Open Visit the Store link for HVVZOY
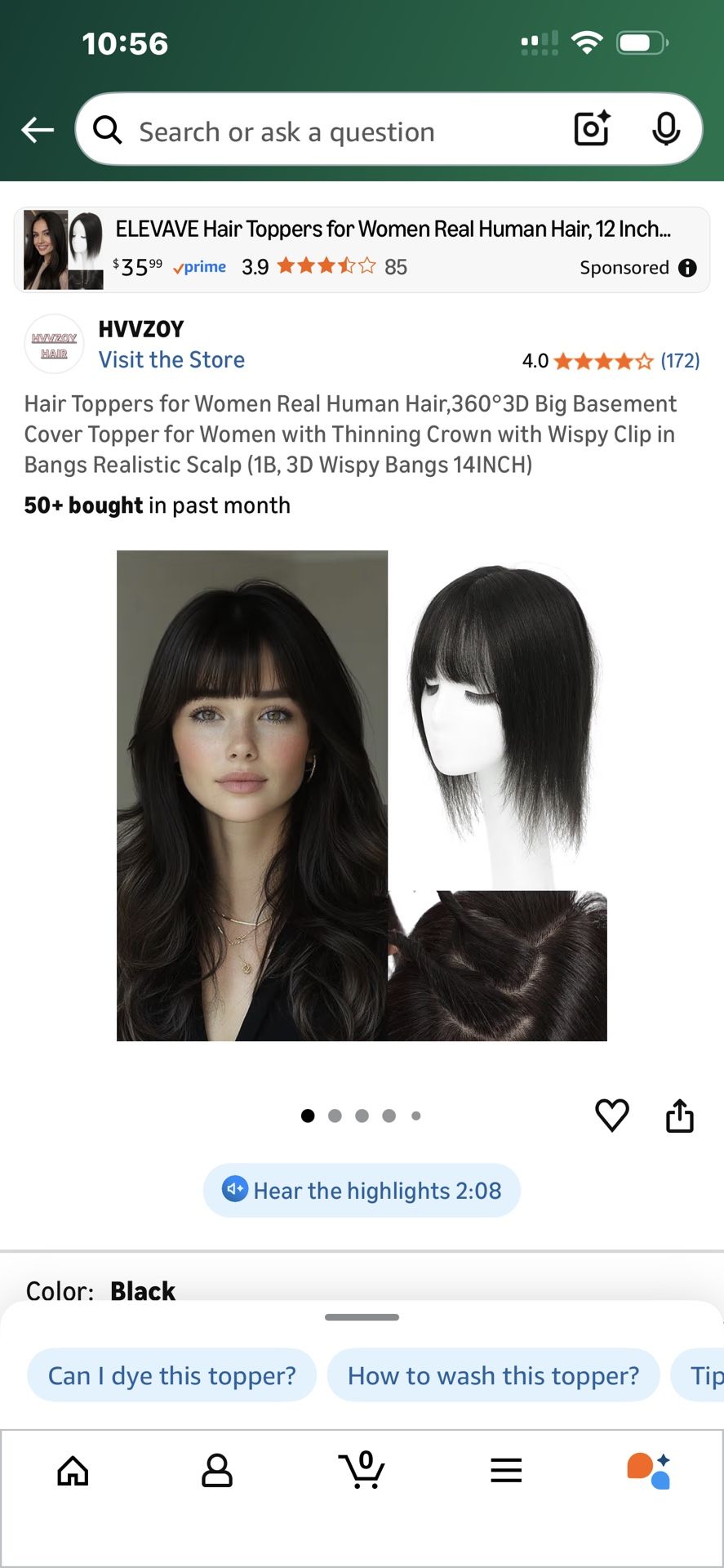This screenshot has height=1568, width=724. (171, 359)
